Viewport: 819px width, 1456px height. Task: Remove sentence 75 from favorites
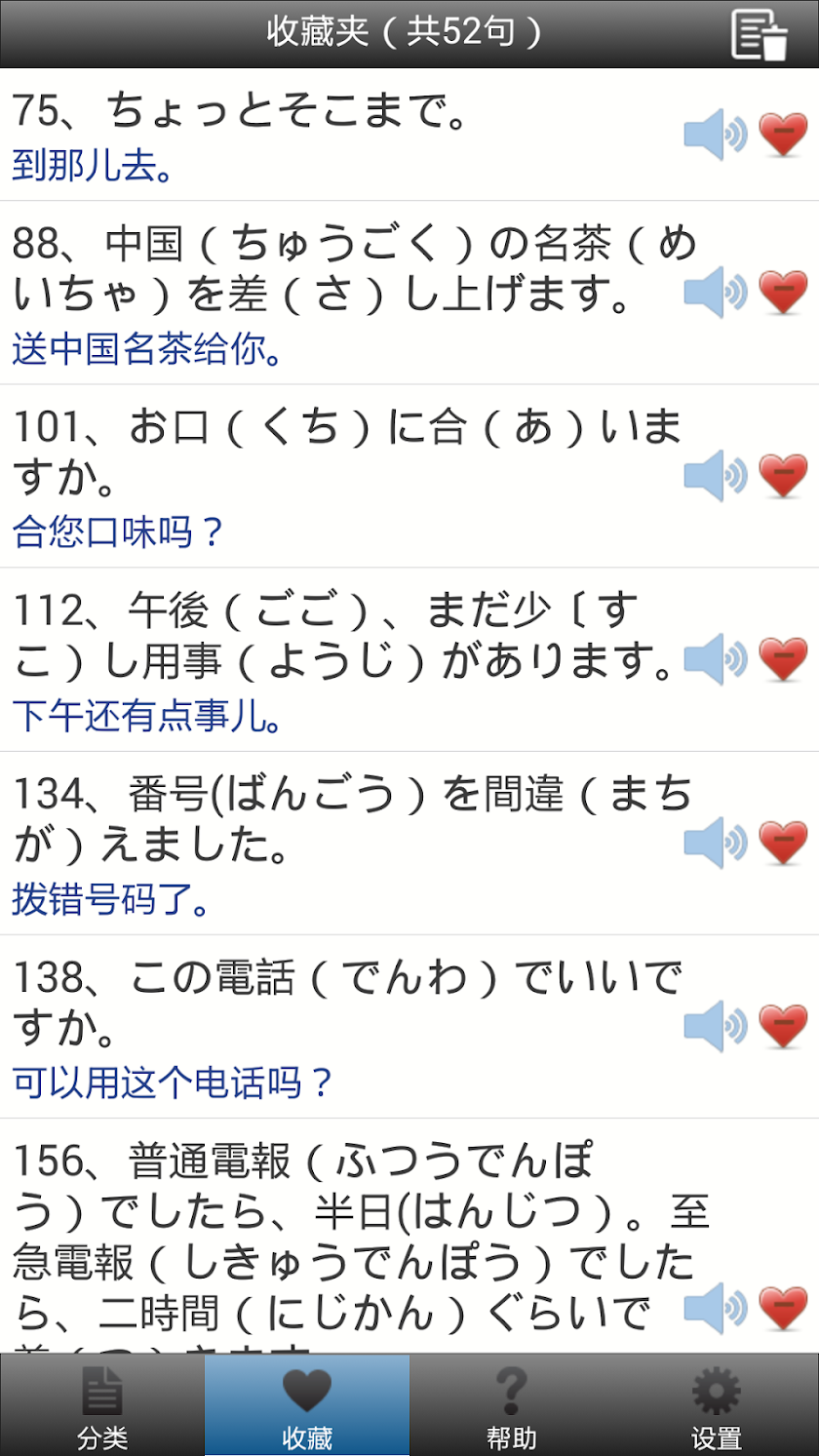click(x=783, y=135)
